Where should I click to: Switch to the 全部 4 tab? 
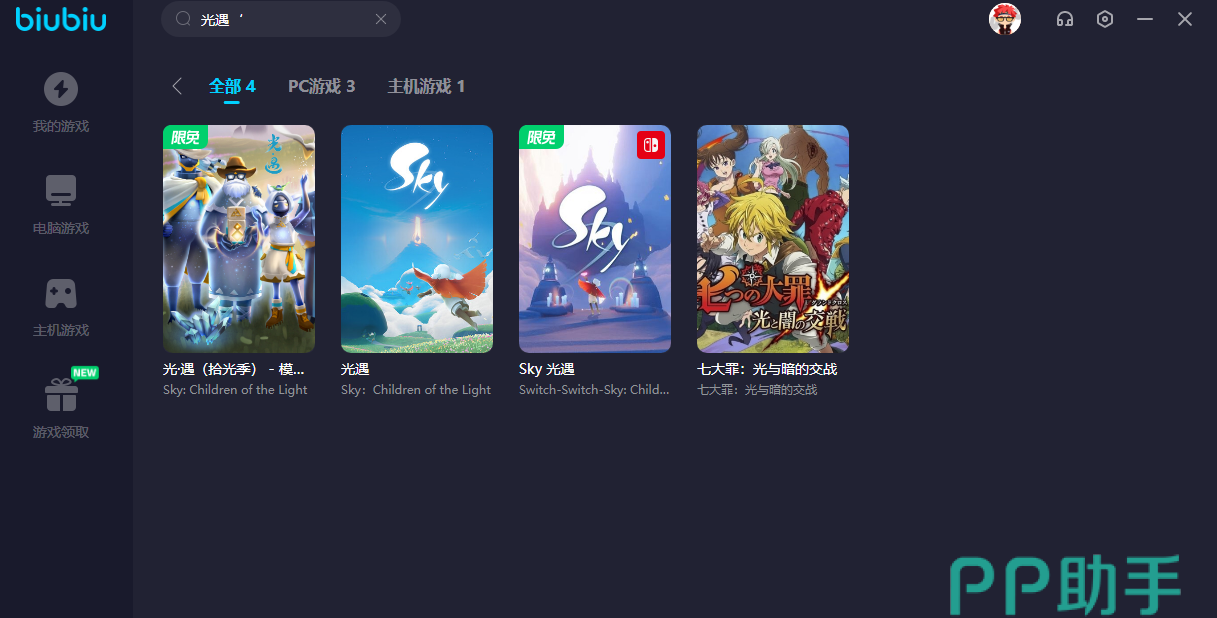pyautogui.click(x=232, y=86)
